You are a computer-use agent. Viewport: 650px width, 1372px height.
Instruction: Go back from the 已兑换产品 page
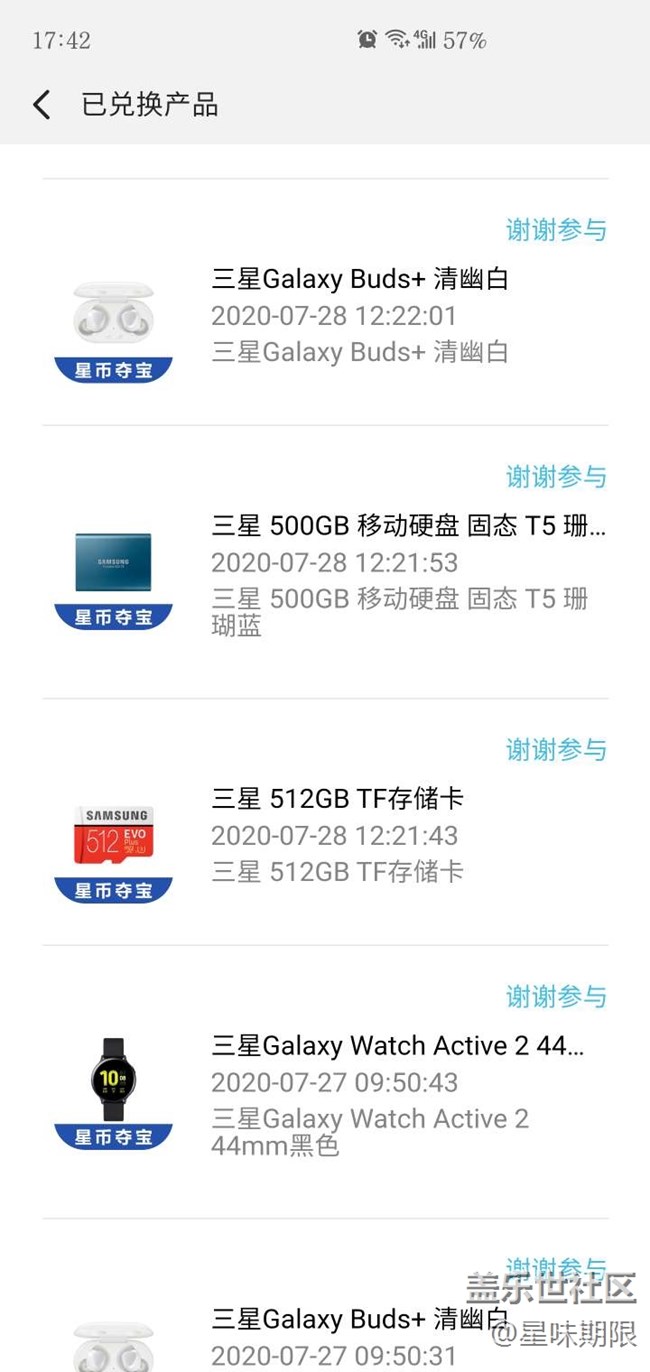click(x=42, y=105)
